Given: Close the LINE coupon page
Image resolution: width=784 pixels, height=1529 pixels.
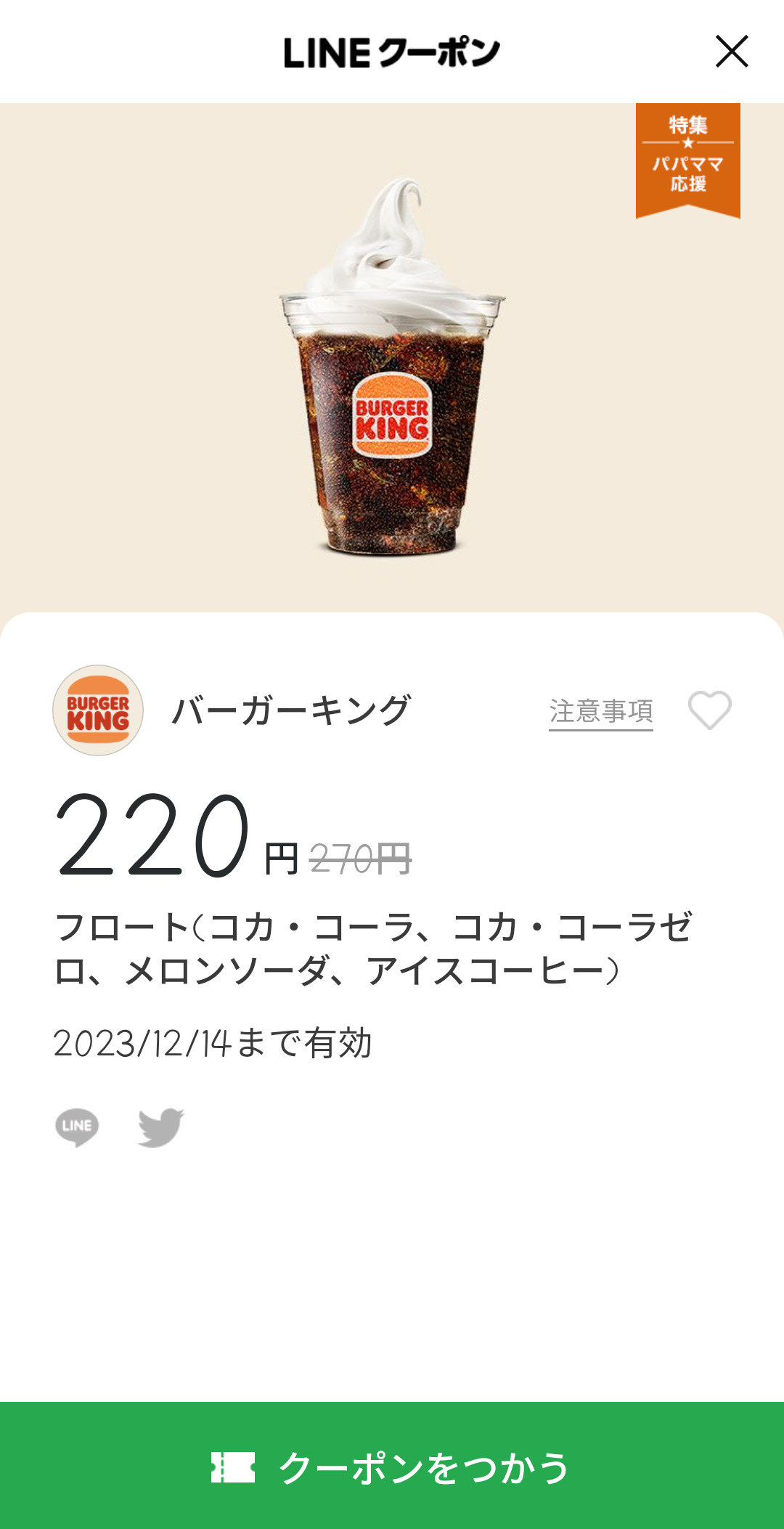Looking at the screenshot, I should click(x=731, y=52).
